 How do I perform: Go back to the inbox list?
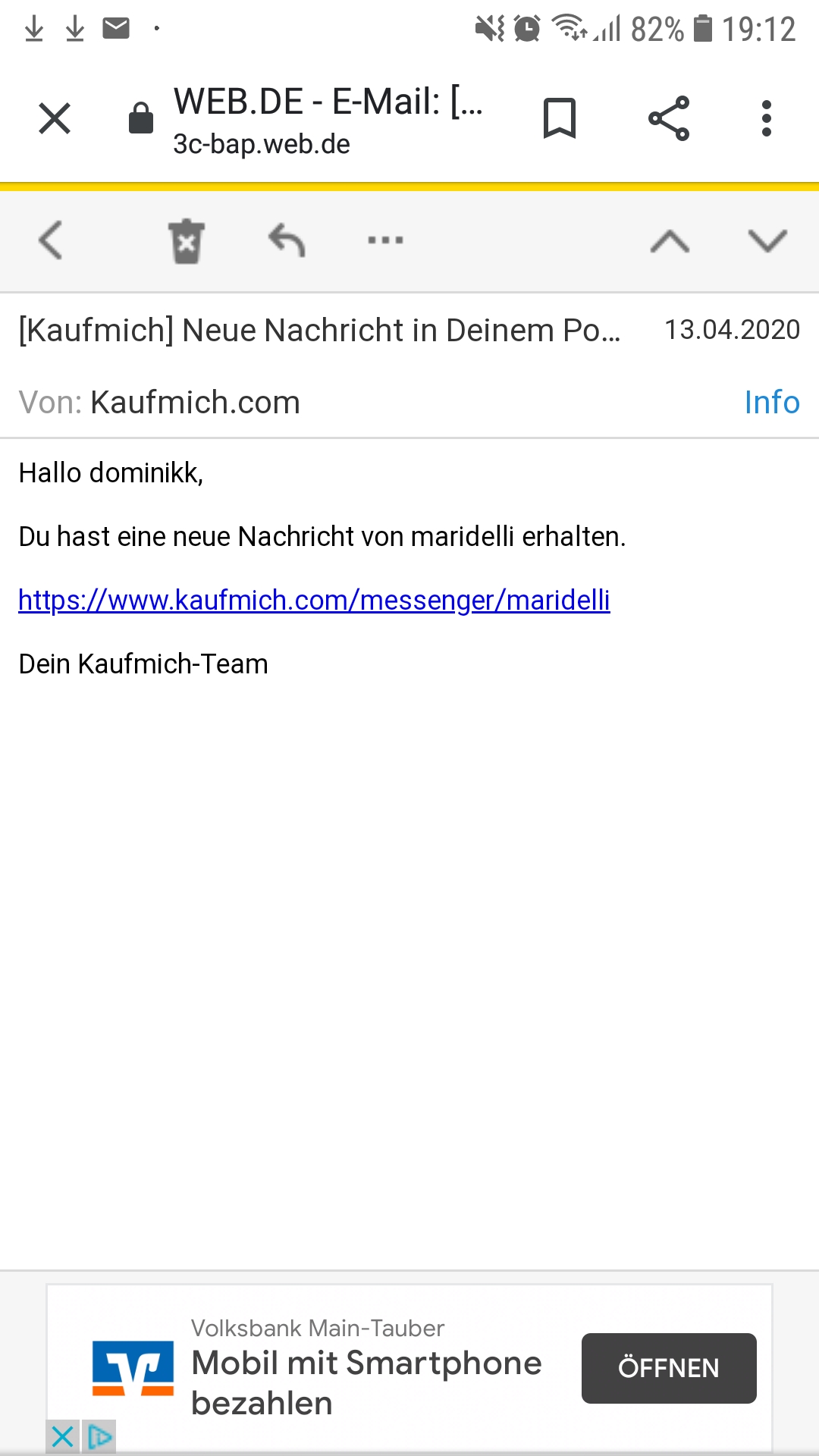[51, 240]
